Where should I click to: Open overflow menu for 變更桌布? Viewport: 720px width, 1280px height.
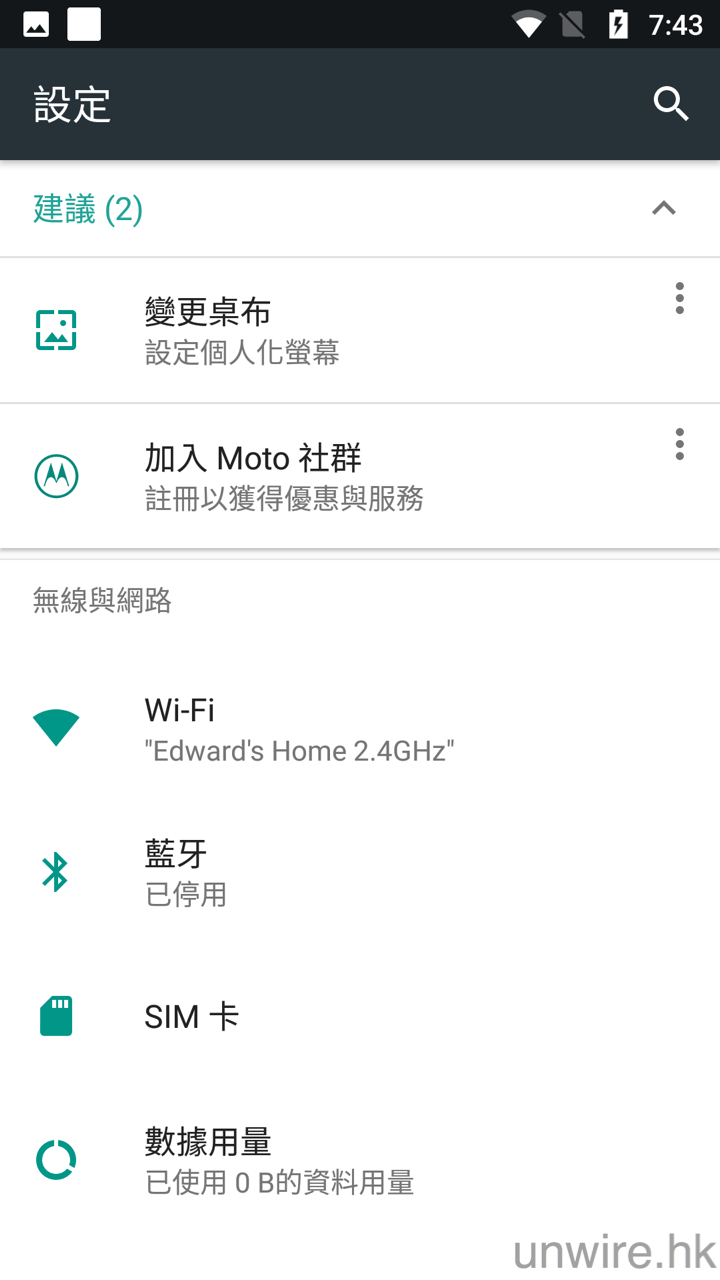coord(679,298)
